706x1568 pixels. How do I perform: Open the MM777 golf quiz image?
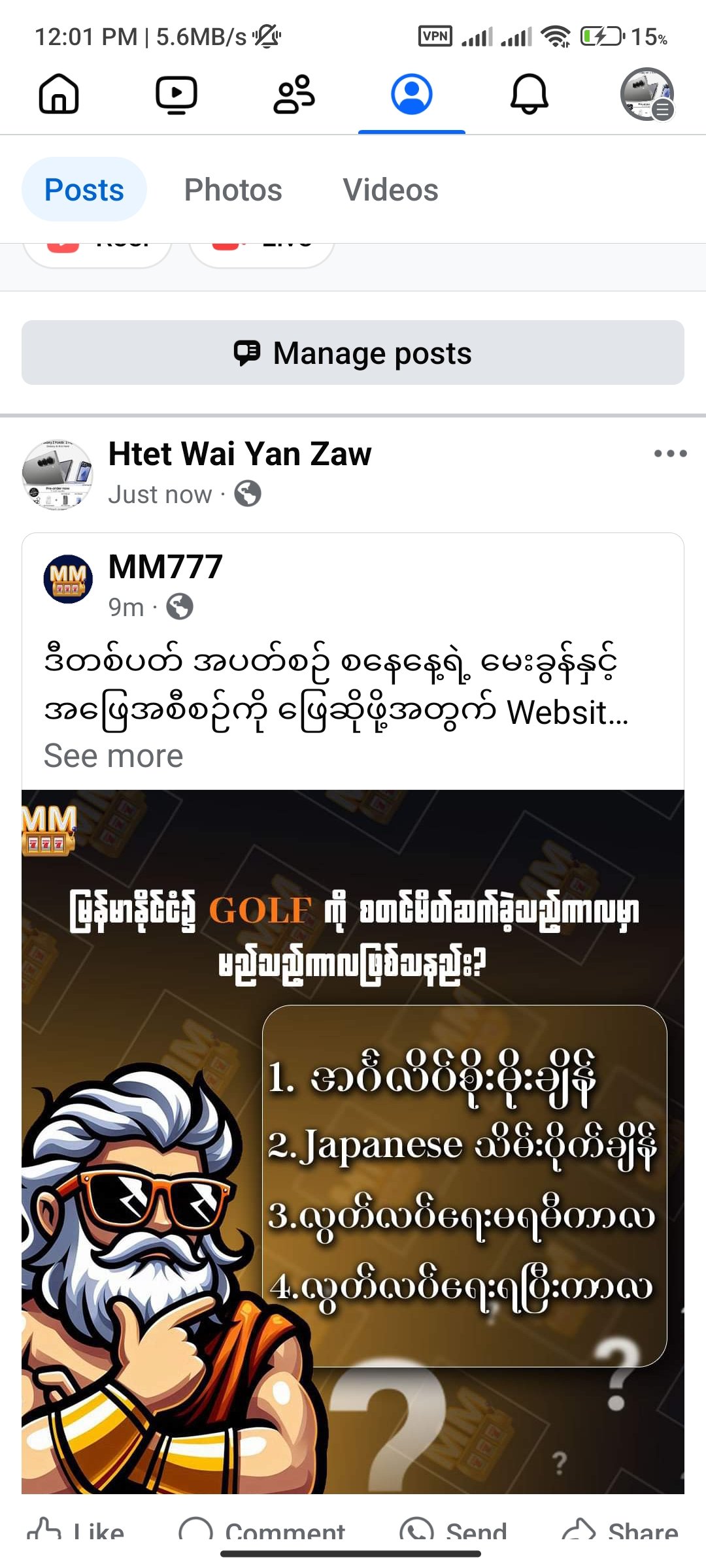coord(353,1140)
